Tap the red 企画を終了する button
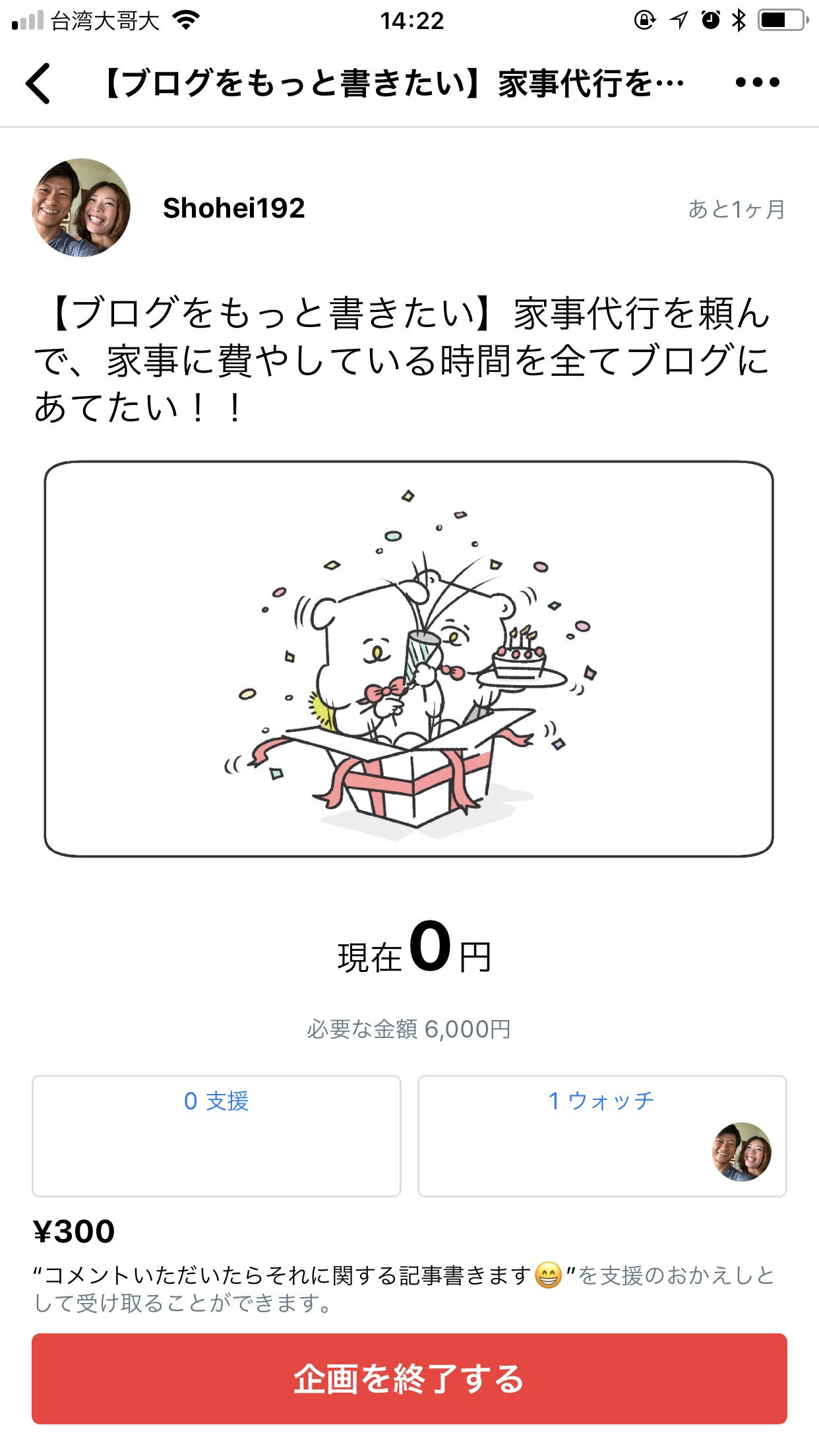 409,1379
